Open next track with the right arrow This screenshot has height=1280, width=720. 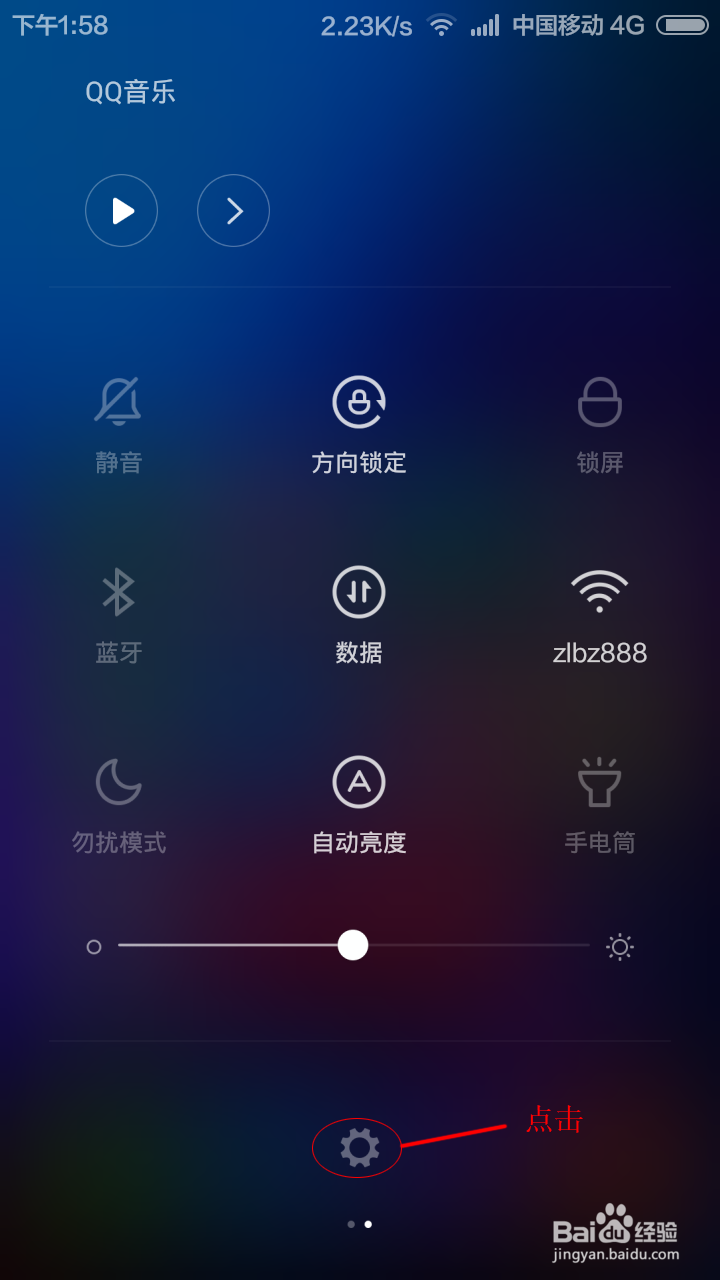(x=233, y=210)
